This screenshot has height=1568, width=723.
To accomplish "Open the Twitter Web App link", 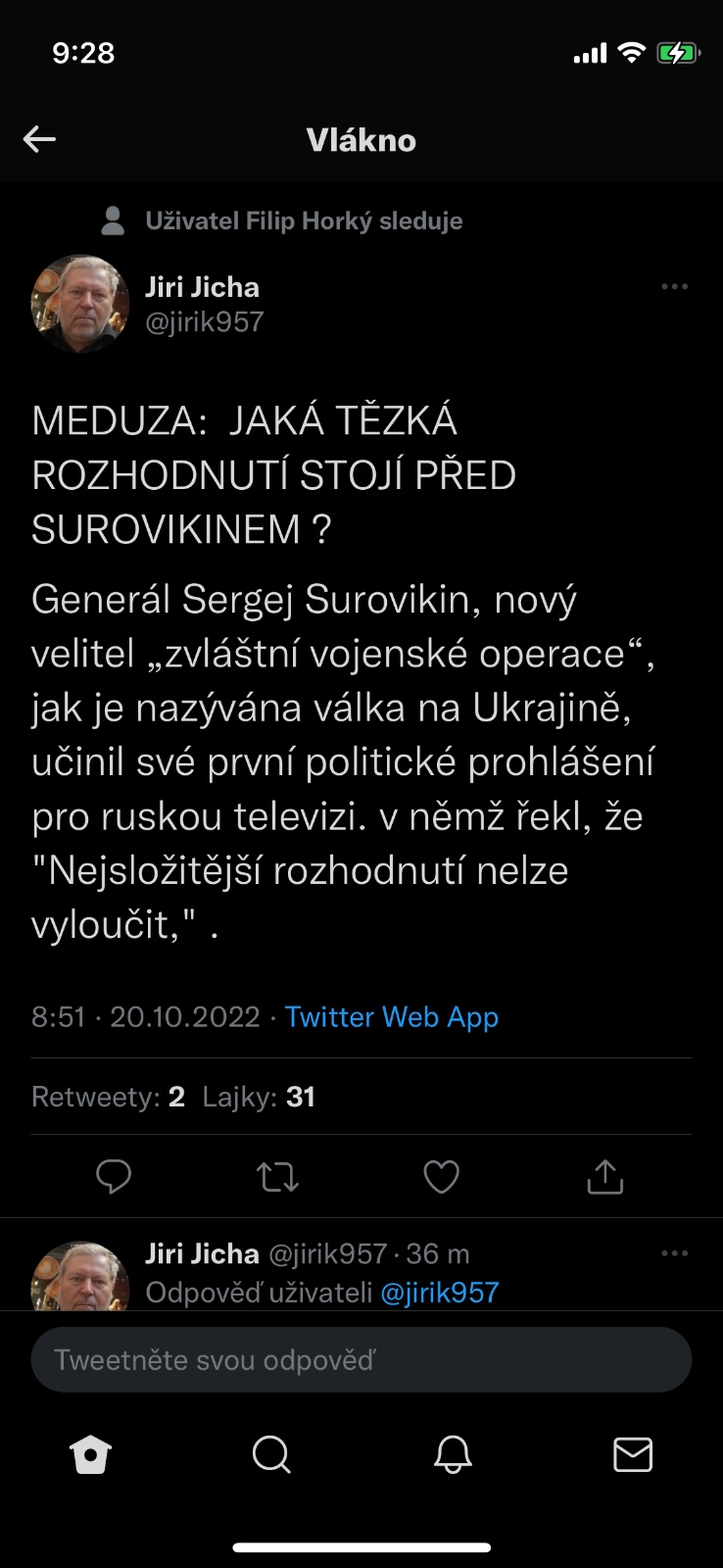I will (x=392, y=1017).
